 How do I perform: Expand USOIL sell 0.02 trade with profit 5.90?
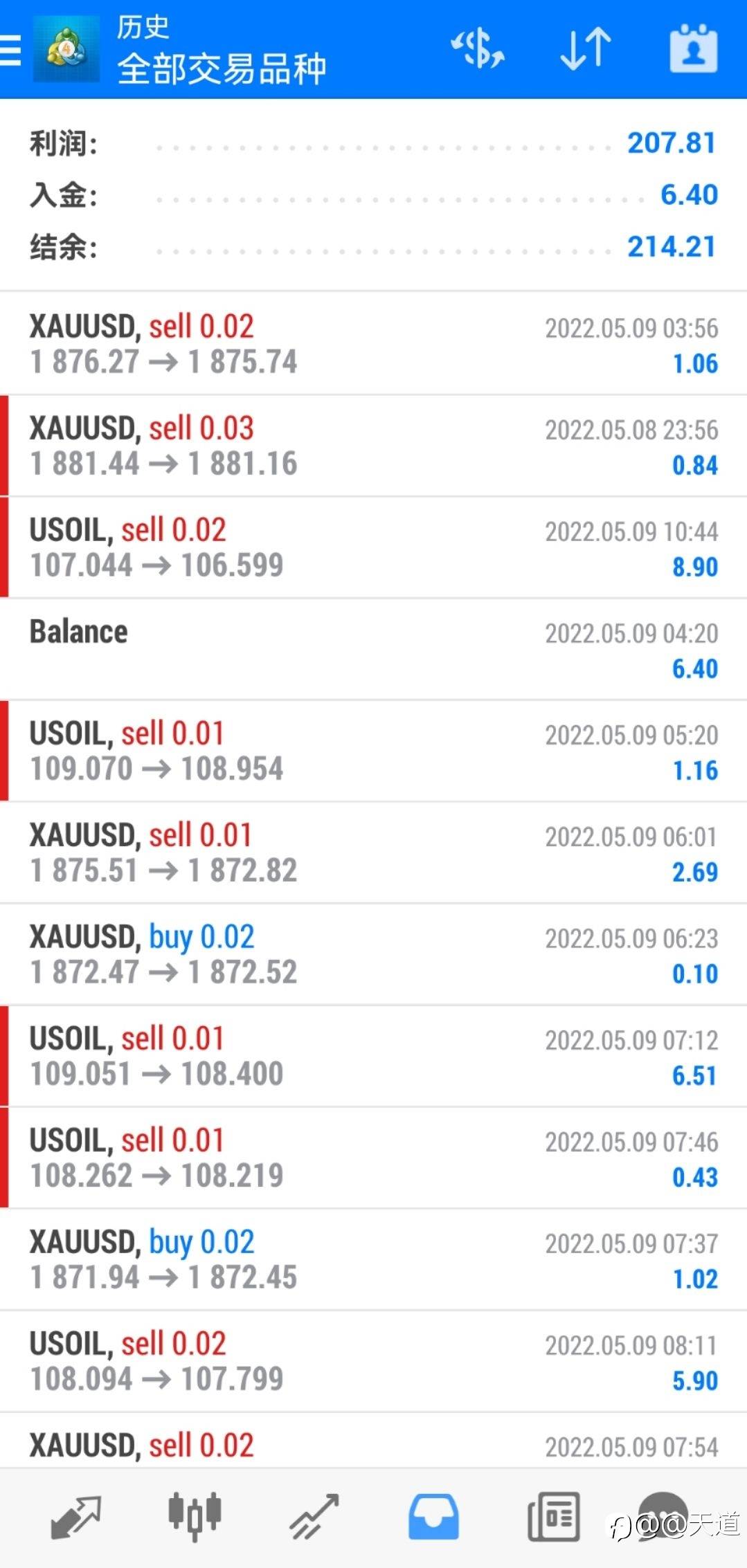373,1361
